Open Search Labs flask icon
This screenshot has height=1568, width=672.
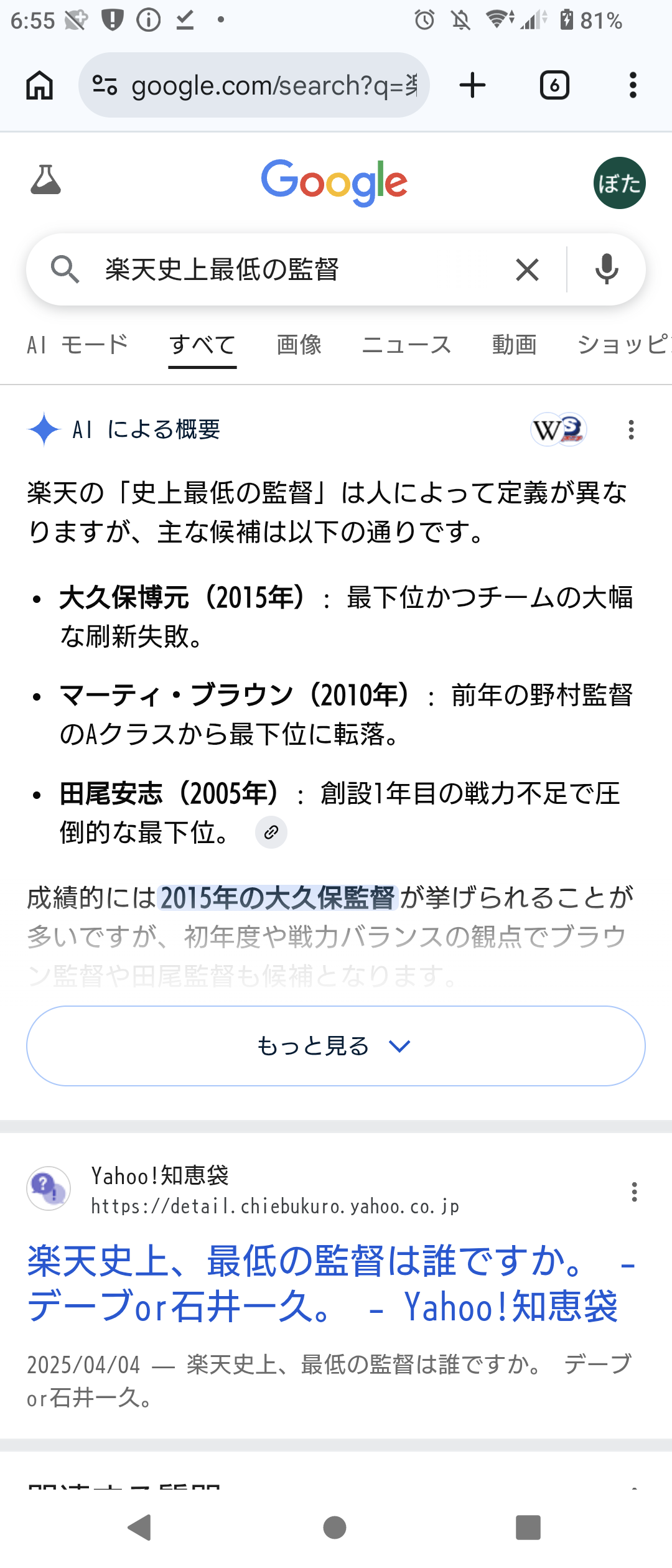(x=45, y=180)
